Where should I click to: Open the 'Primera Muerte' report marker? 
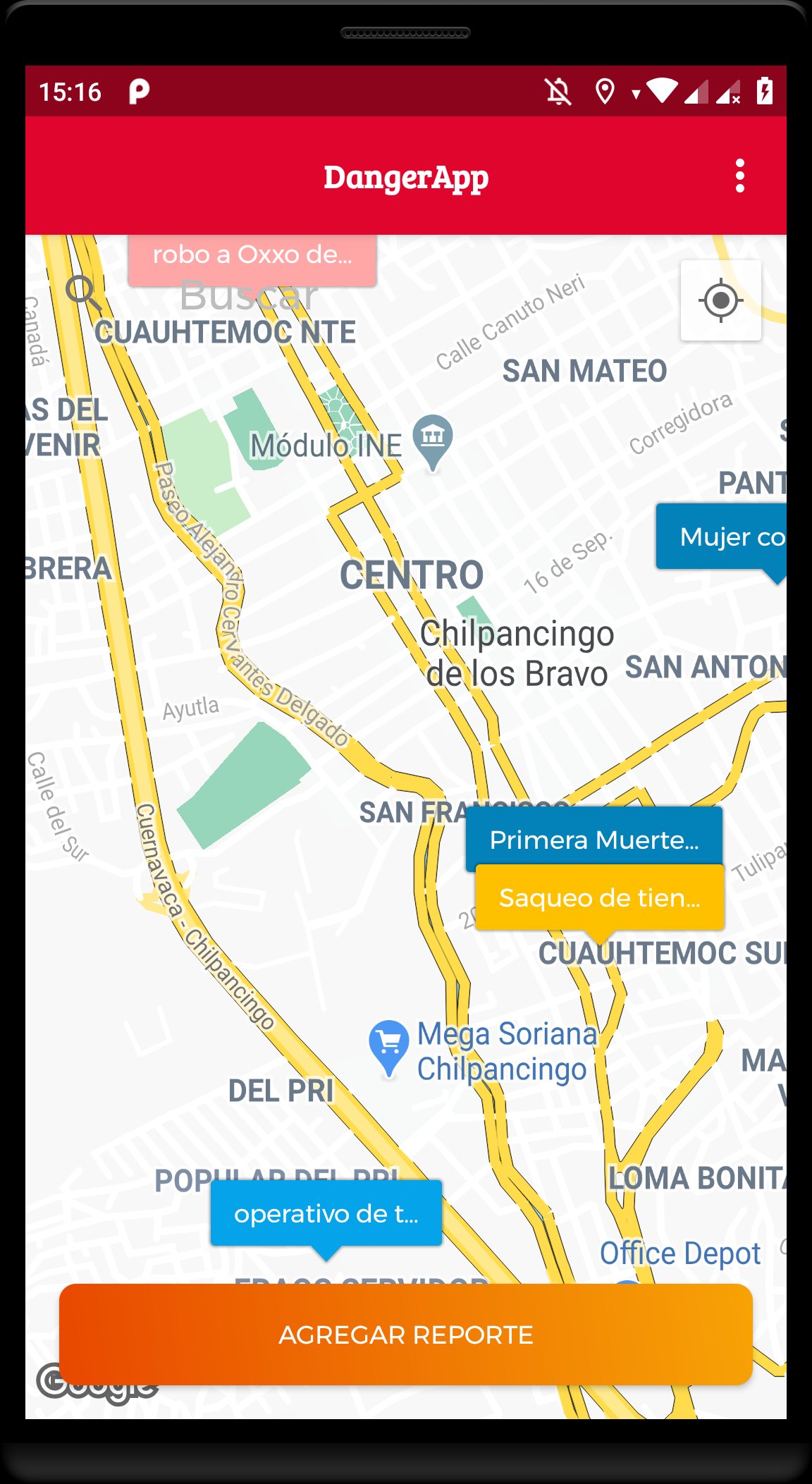coord(594,840)
